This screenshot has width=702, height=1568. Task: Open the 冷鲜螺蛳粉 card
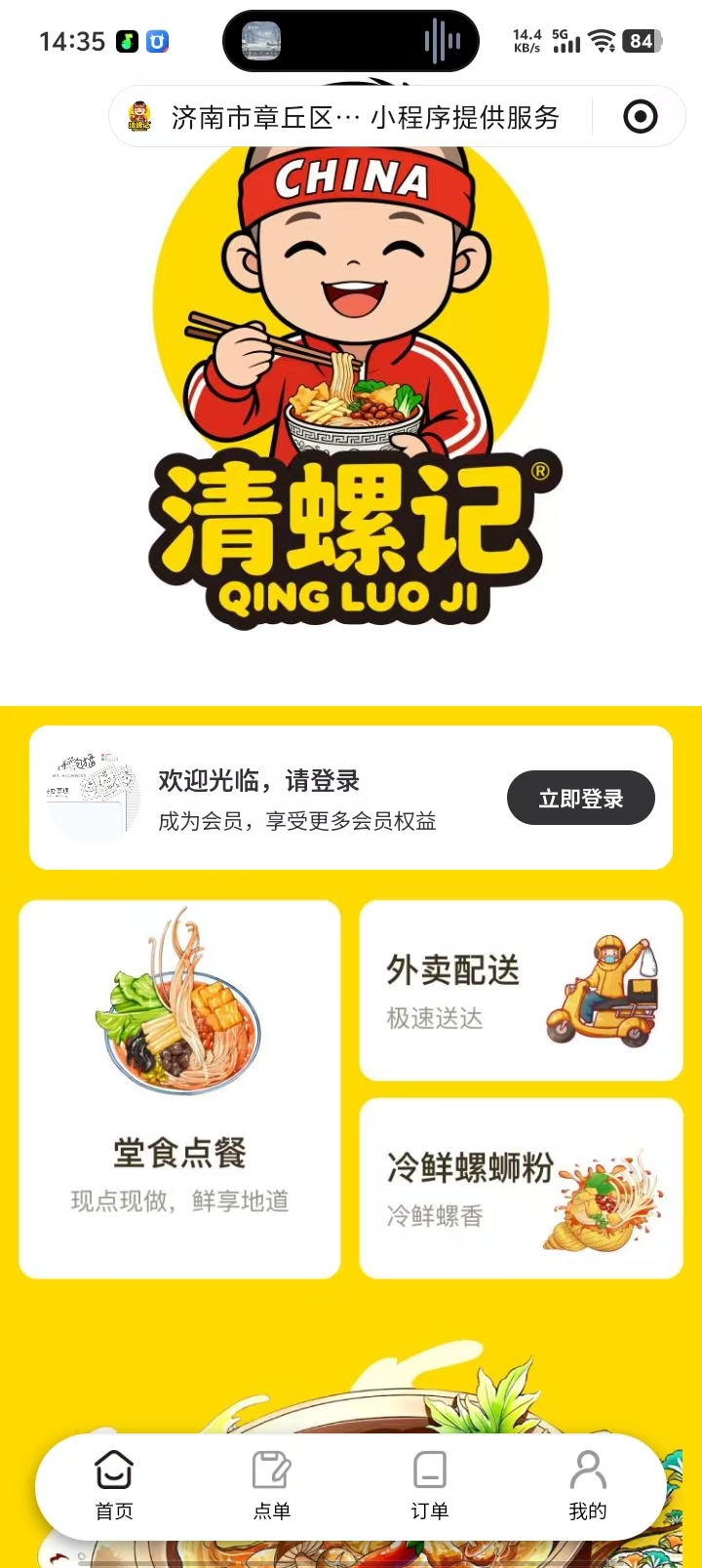point(521,1188)
